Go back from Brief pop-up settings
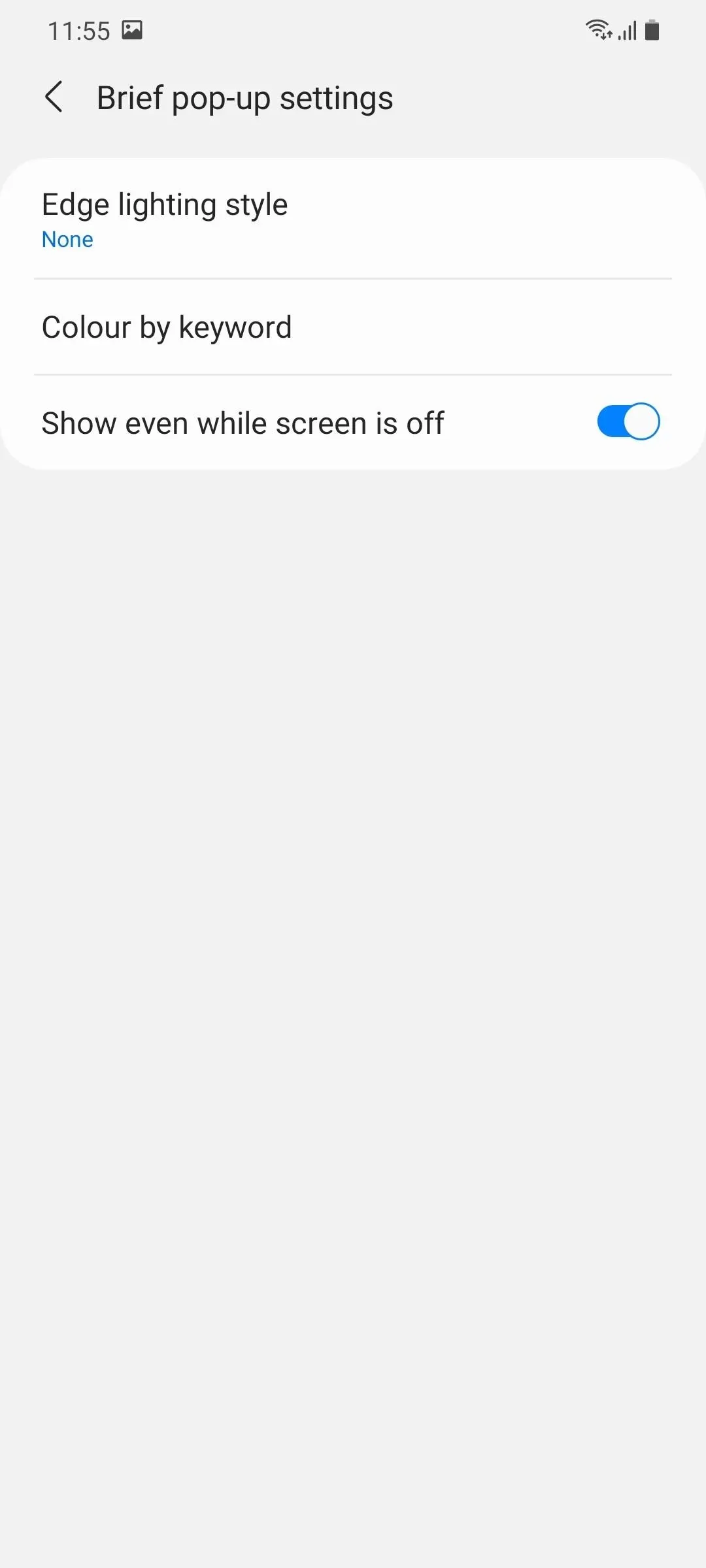 tap(54, 97)
